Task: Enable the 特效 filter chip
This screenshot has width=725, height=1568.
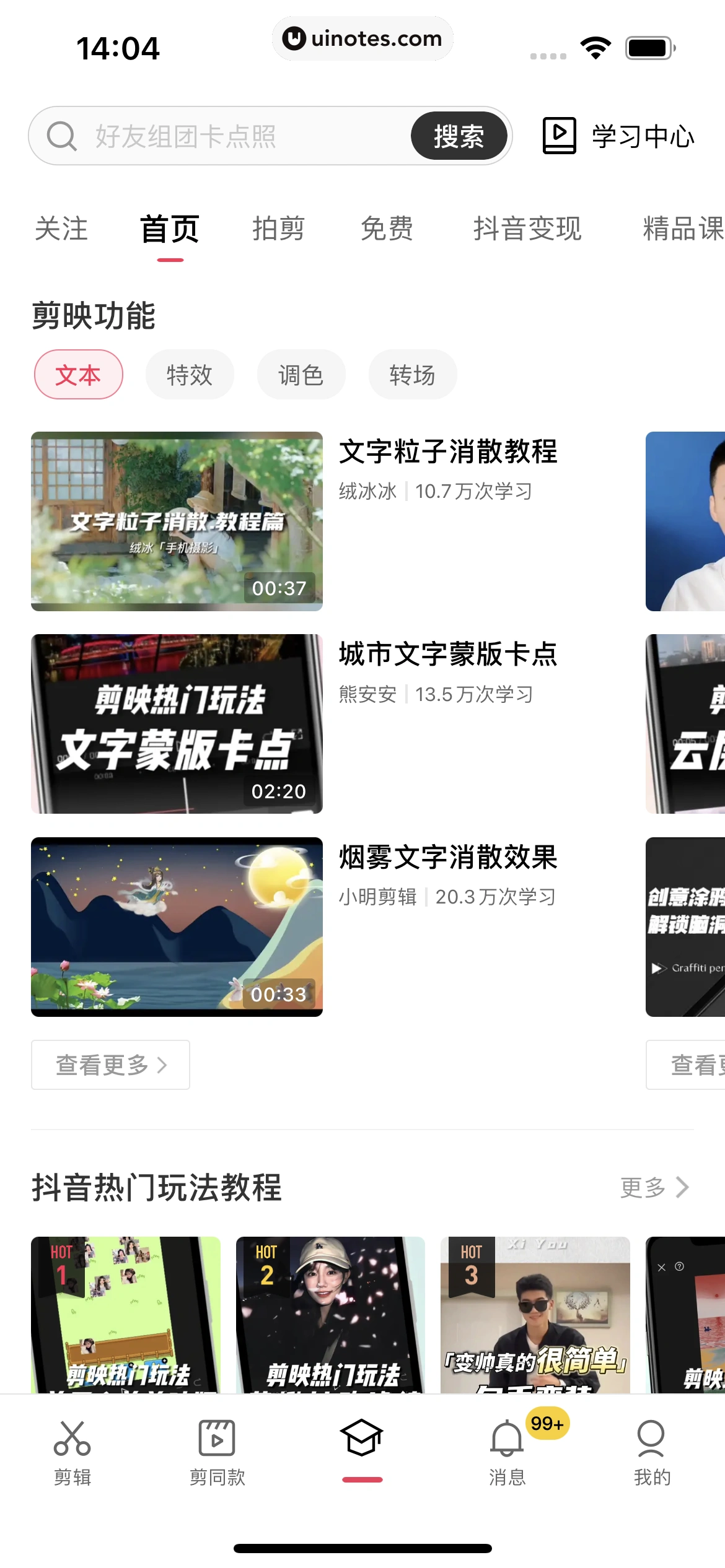Action: pos(190,374)
